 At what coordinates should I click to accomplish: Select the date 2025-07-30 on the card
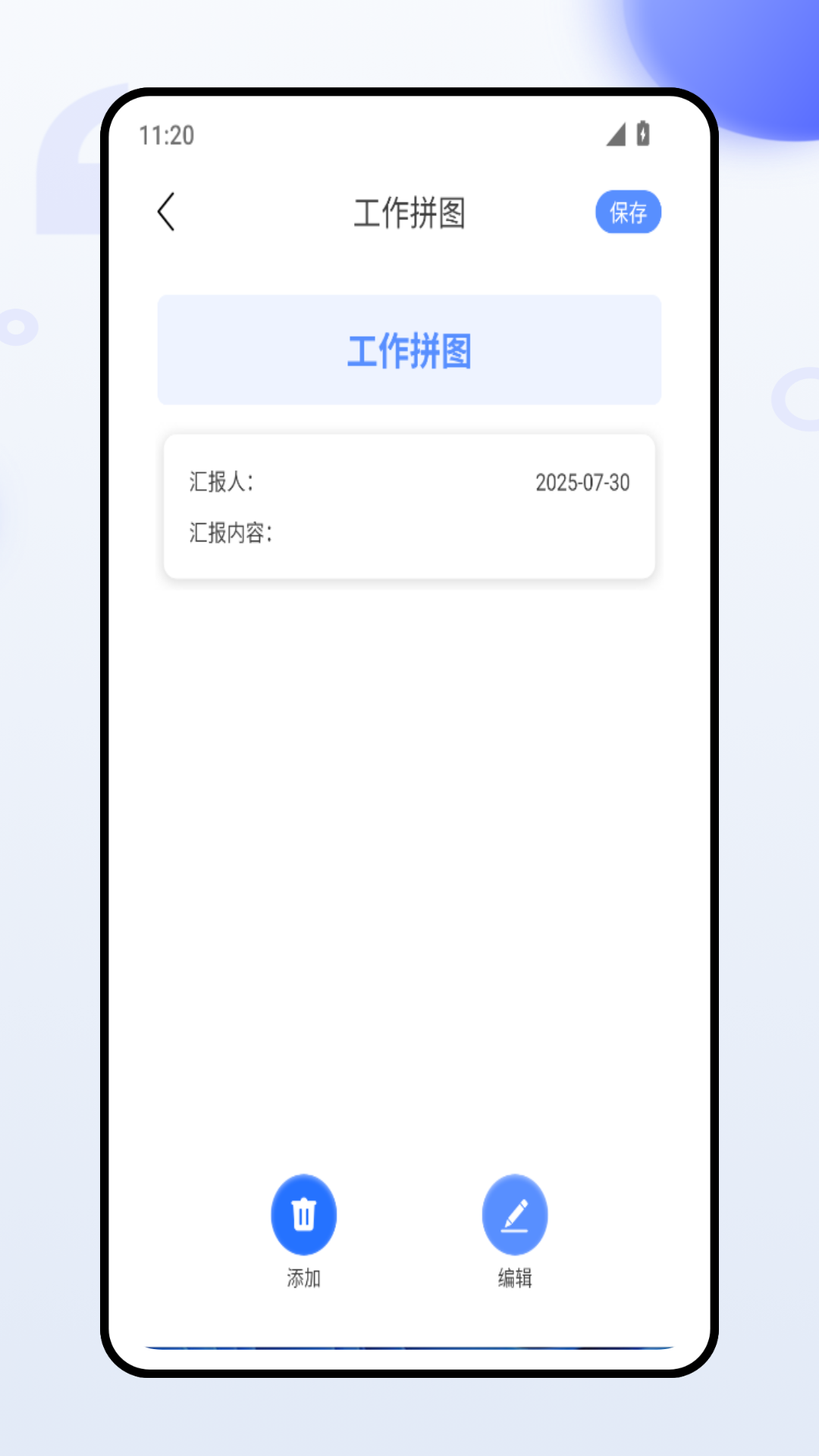tap(582, 483)
